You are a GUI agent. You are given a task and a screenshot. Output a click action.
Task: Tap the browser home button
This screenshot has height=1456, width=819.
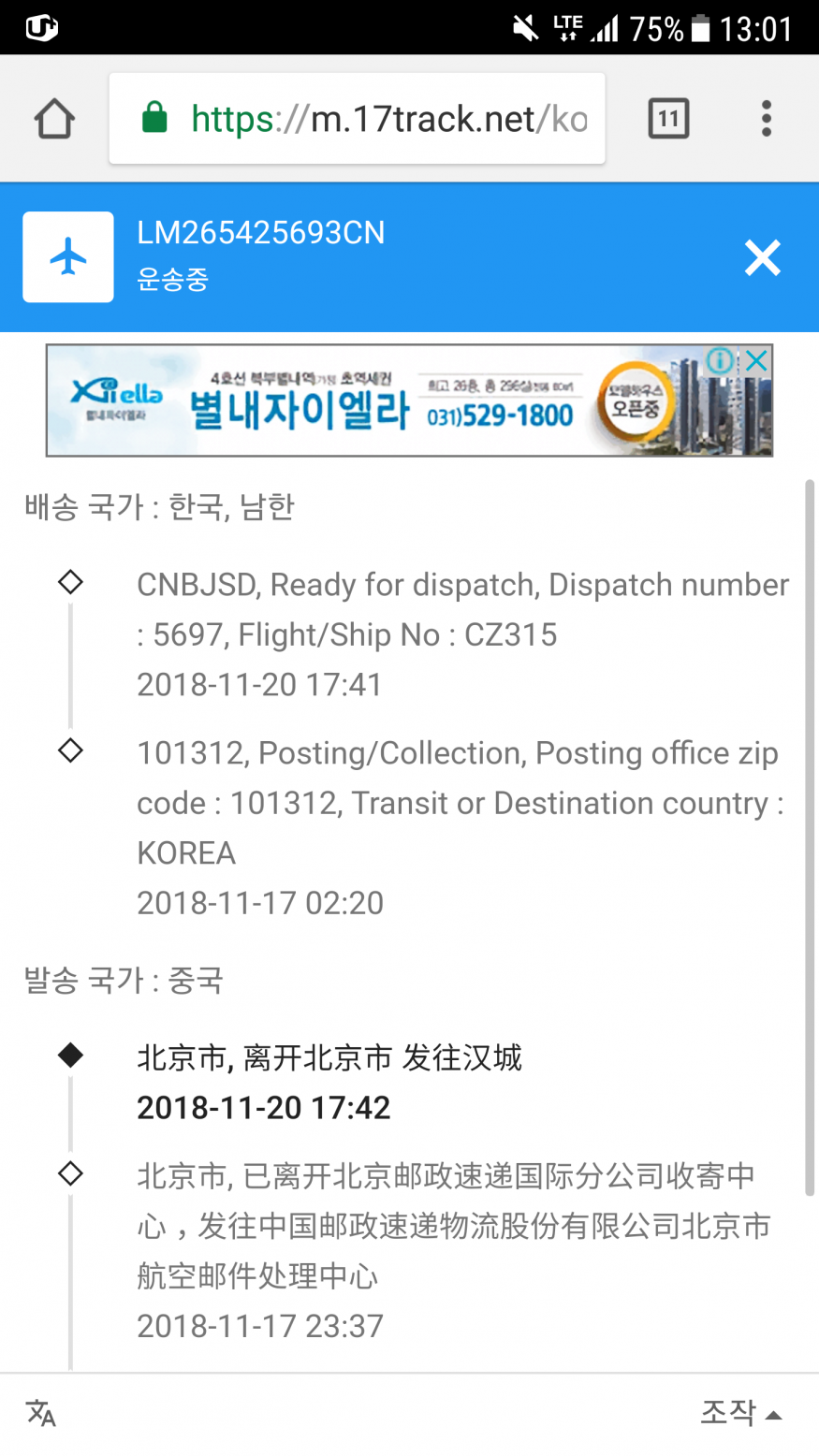(54, 119)
